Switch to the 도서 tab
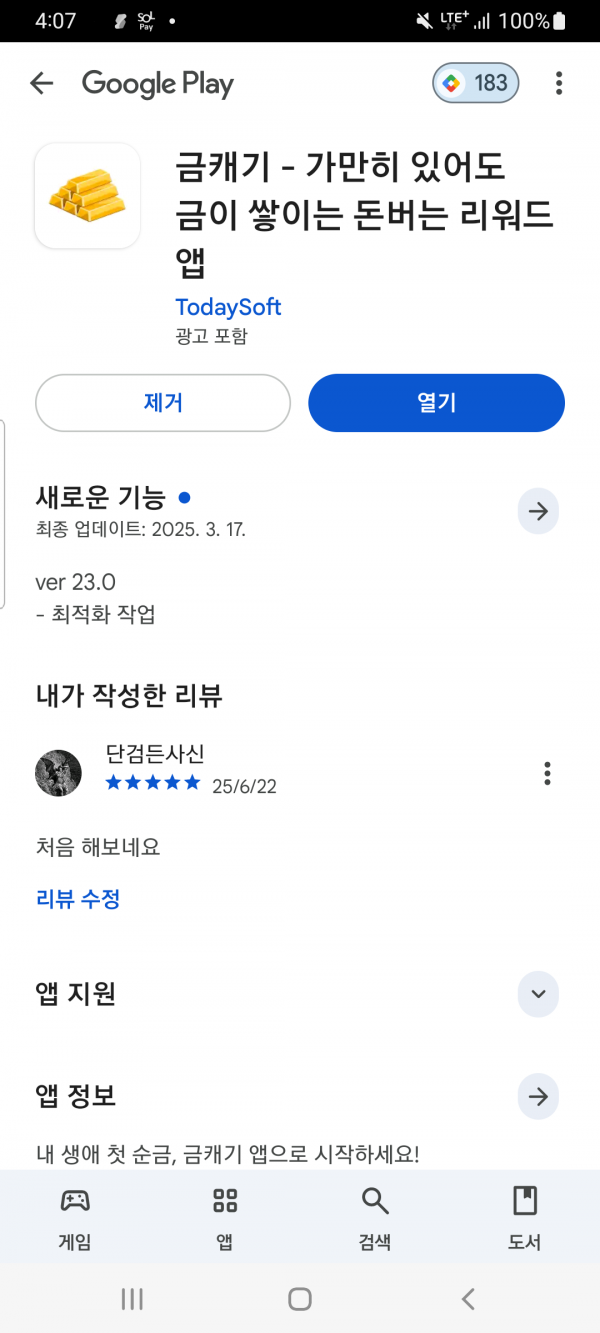The image size is (600, 1333). (x=525, y=1217)
